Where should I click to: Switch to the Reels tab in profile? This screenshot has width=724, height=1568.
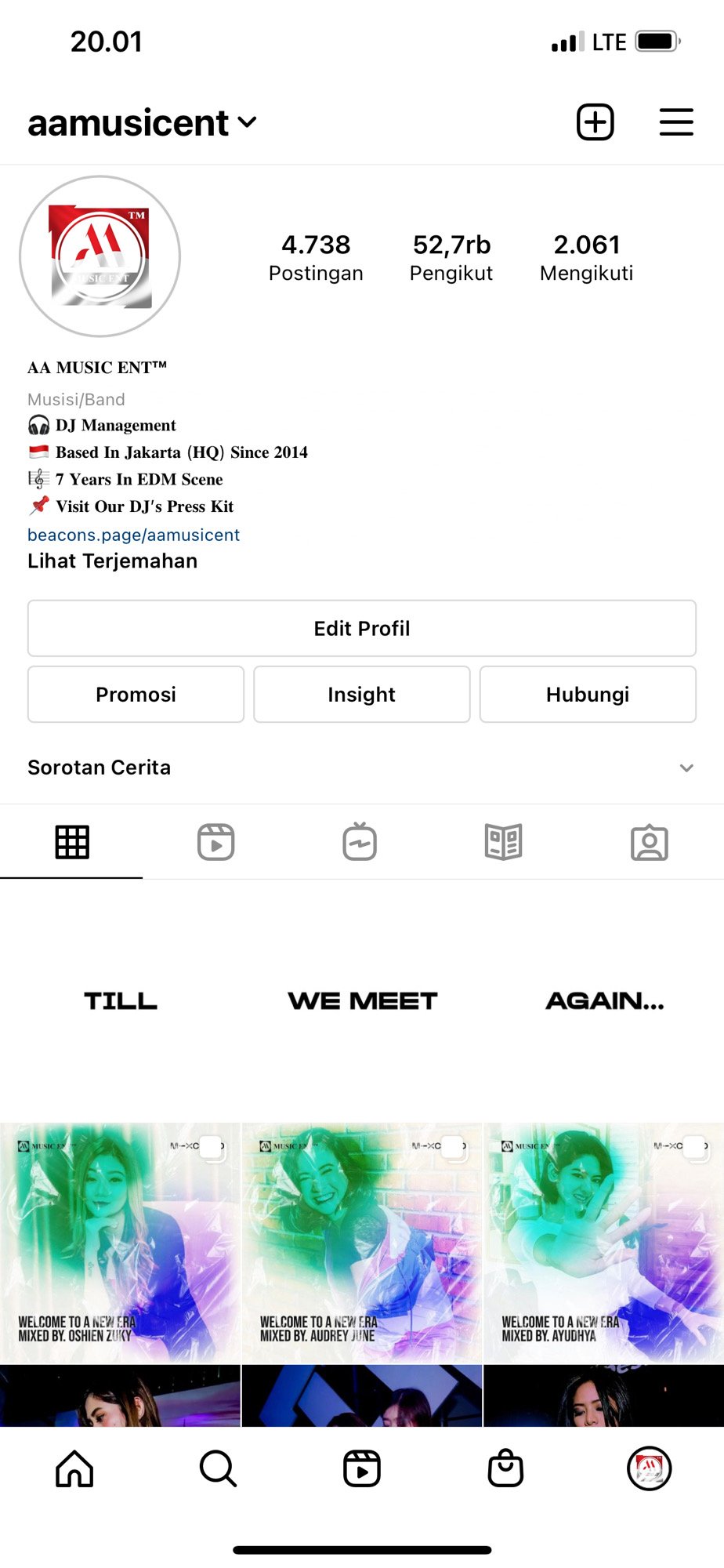(x=215, y=842)
